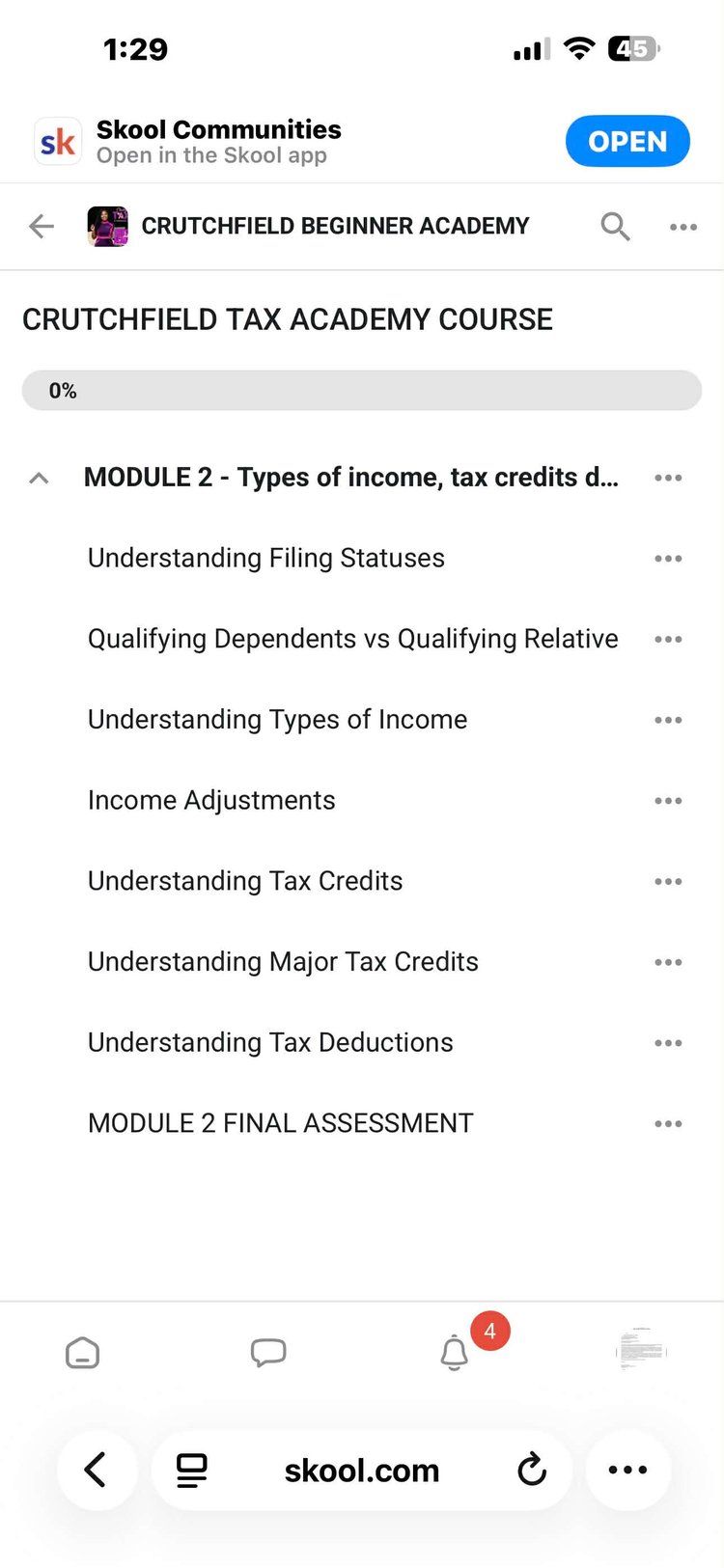The width and height of the screenshot is (724, 1568).
Task: Go to the community home tab
Action: click(83, 1353)
